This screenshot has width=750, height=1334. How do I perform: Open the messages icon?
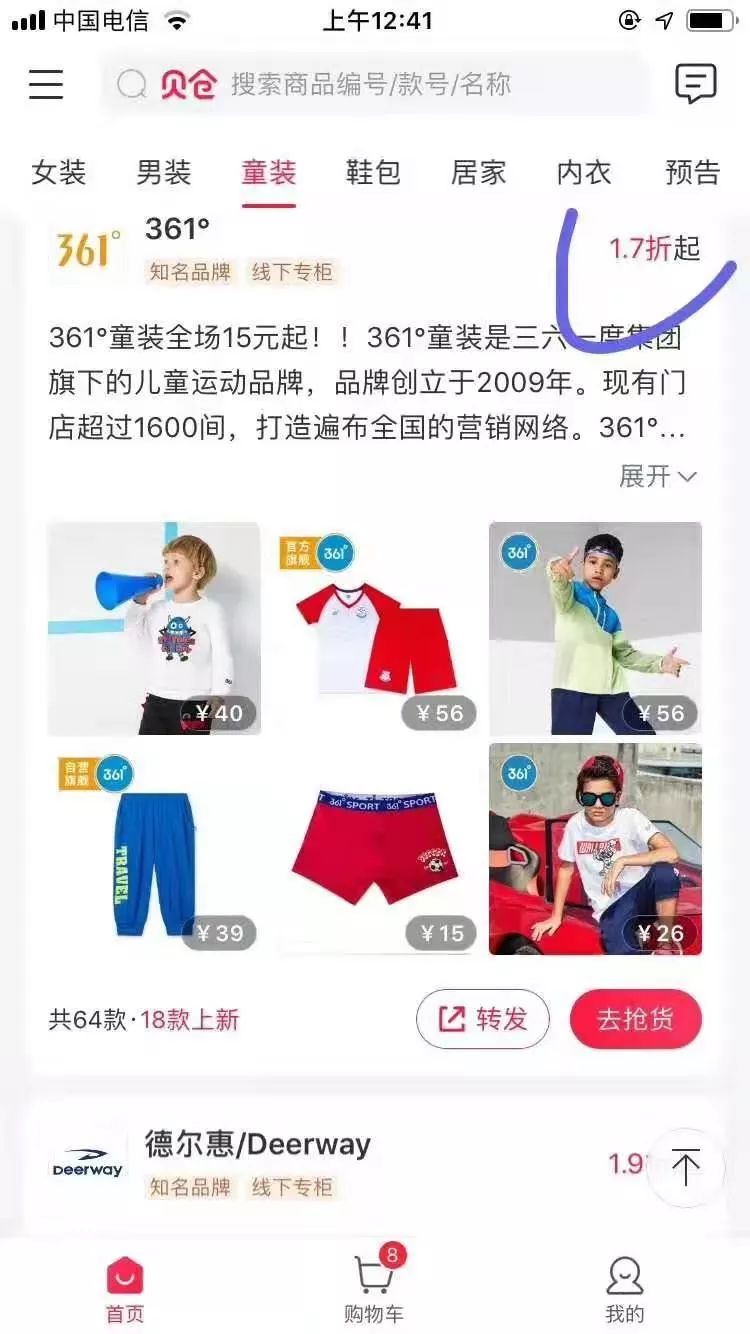pyautogui.click(x=696, y=84)
